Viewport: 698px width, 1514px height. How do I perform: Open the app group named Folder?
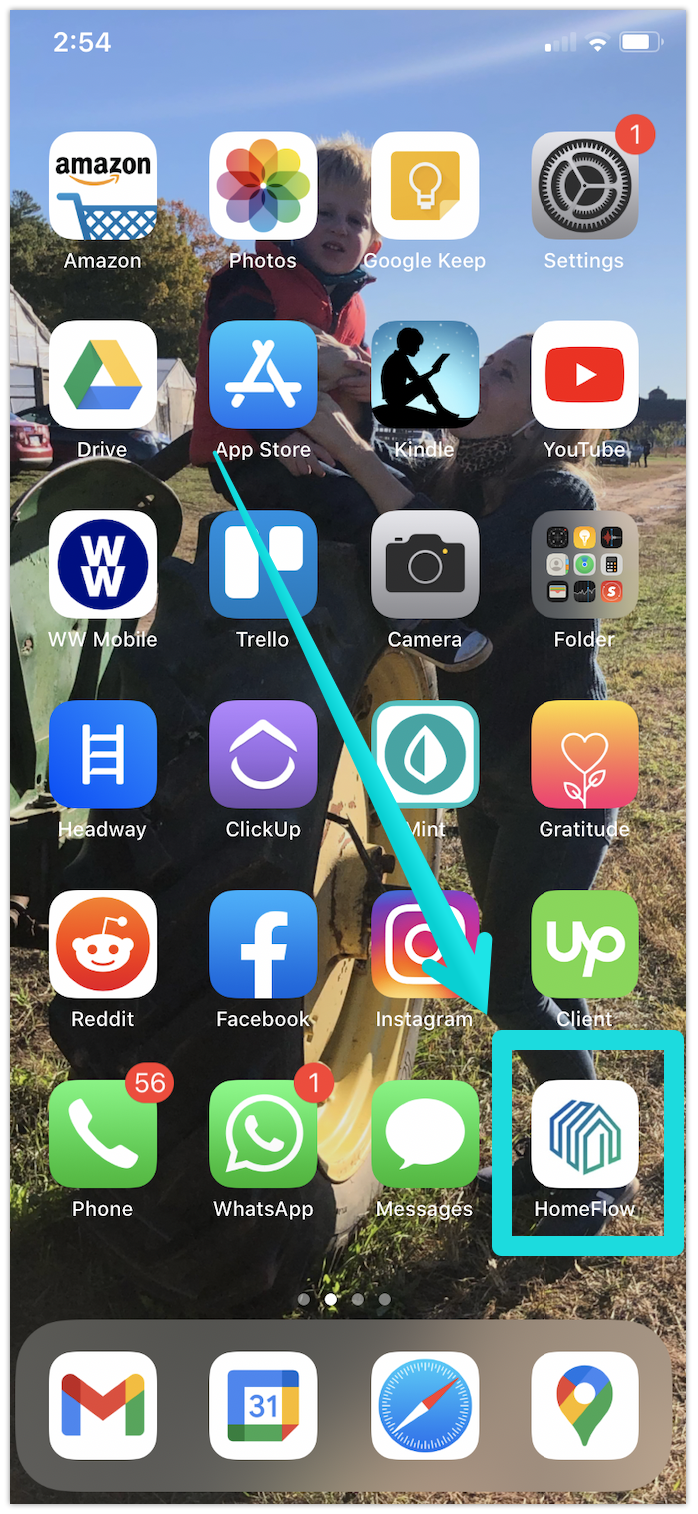coord(585,565)
